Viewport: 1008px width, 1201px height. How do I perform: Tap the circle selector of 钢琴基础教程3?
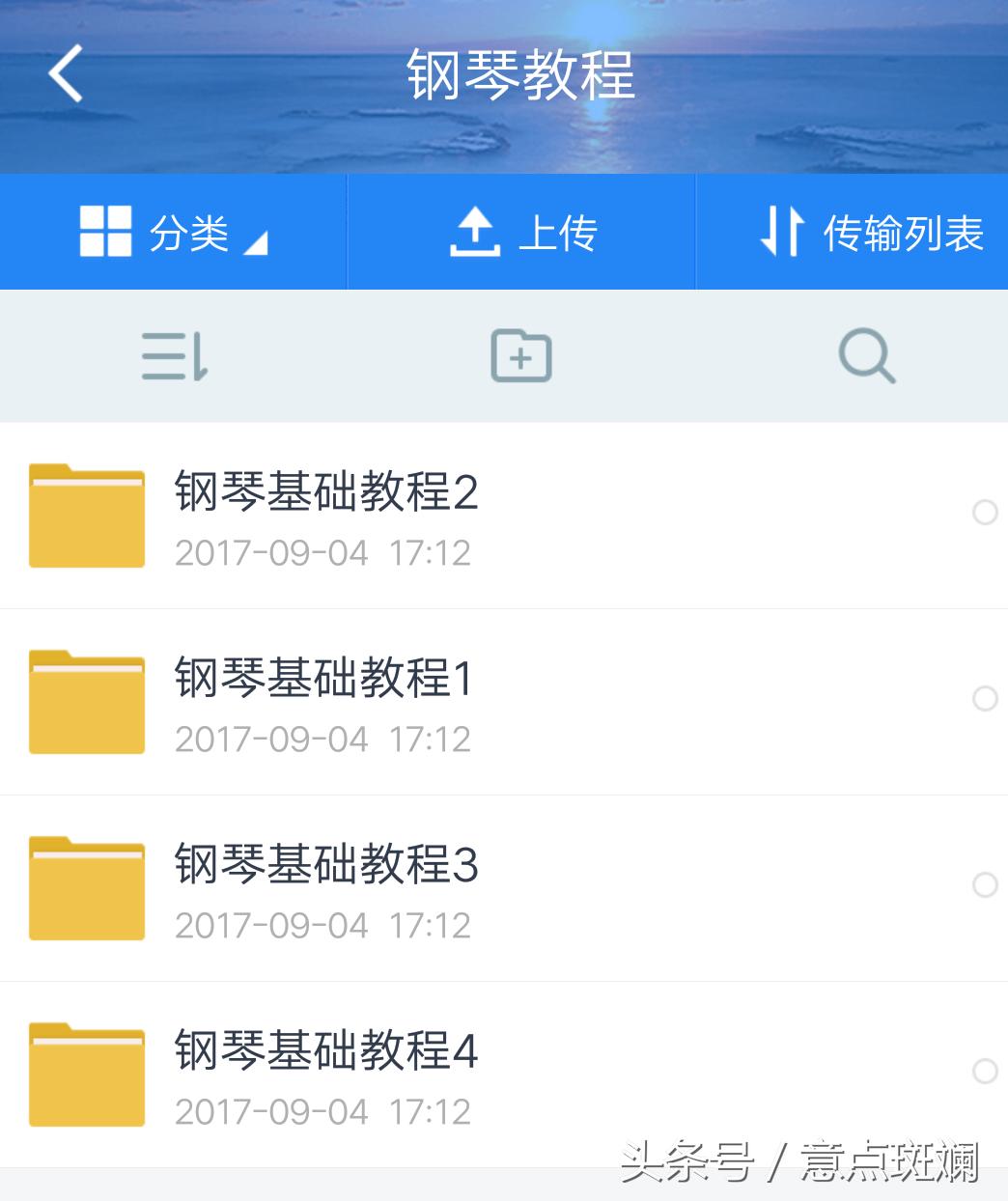(x=985, y=881)
